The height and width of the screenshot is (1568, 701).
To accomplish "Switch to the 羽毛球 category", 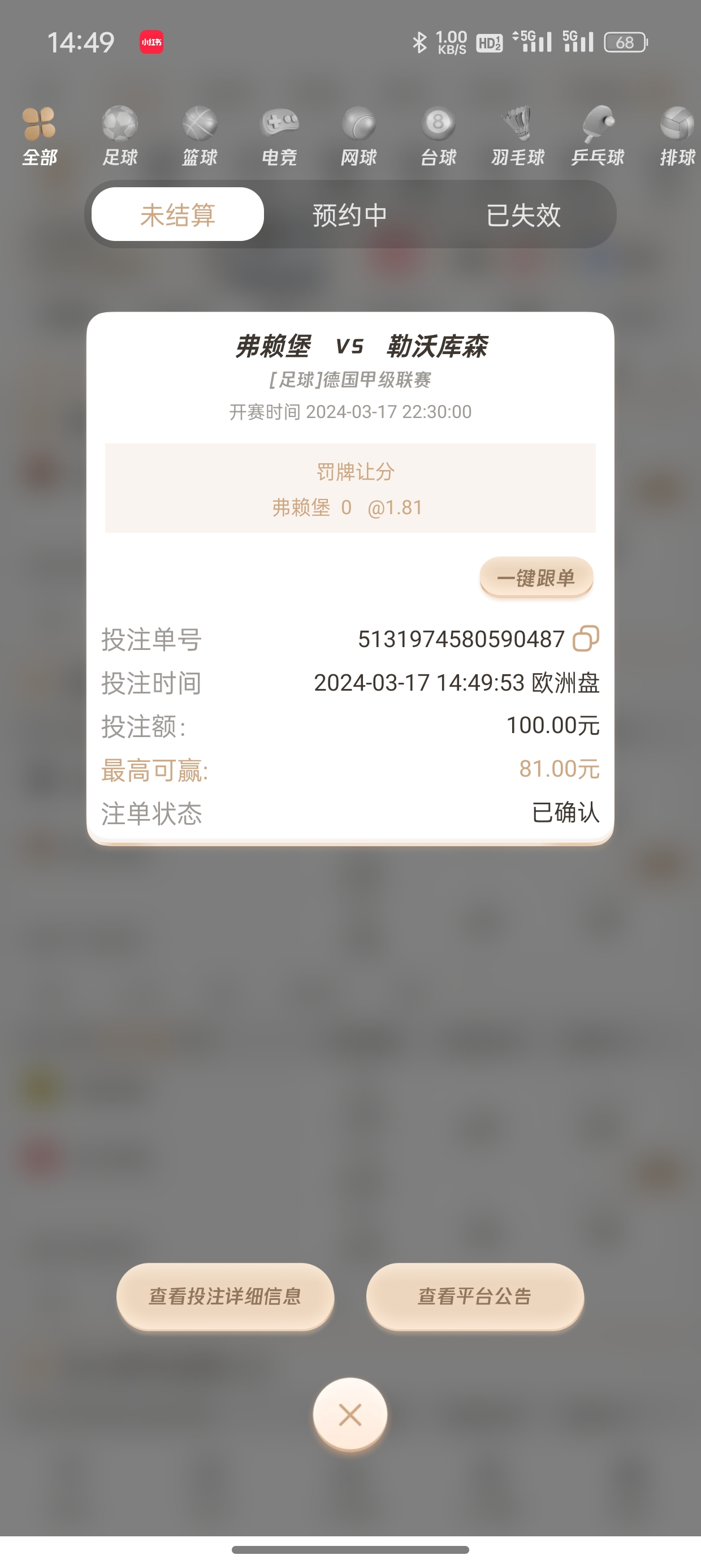I will [518, 136].
